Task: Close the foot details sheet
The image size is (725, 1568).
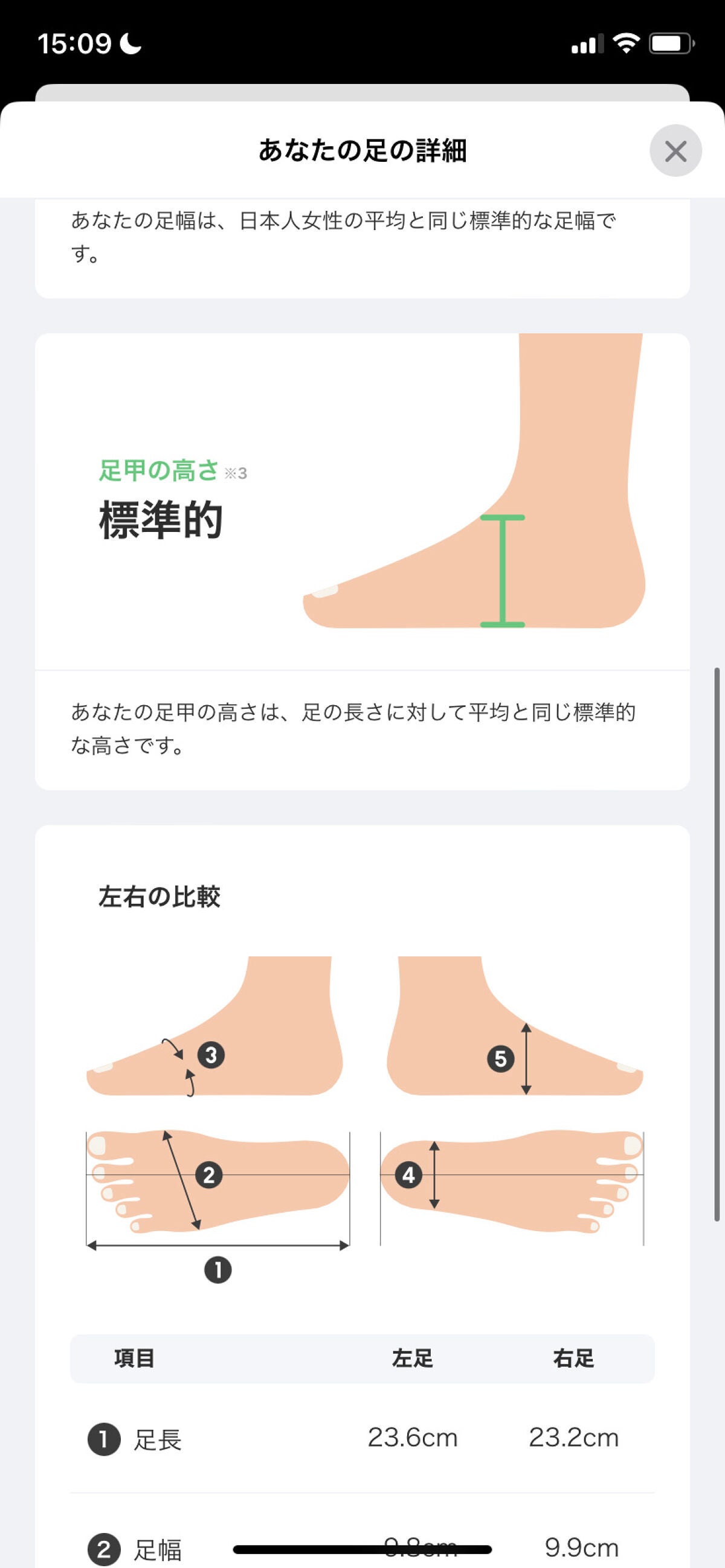Action: pos(675,151)
